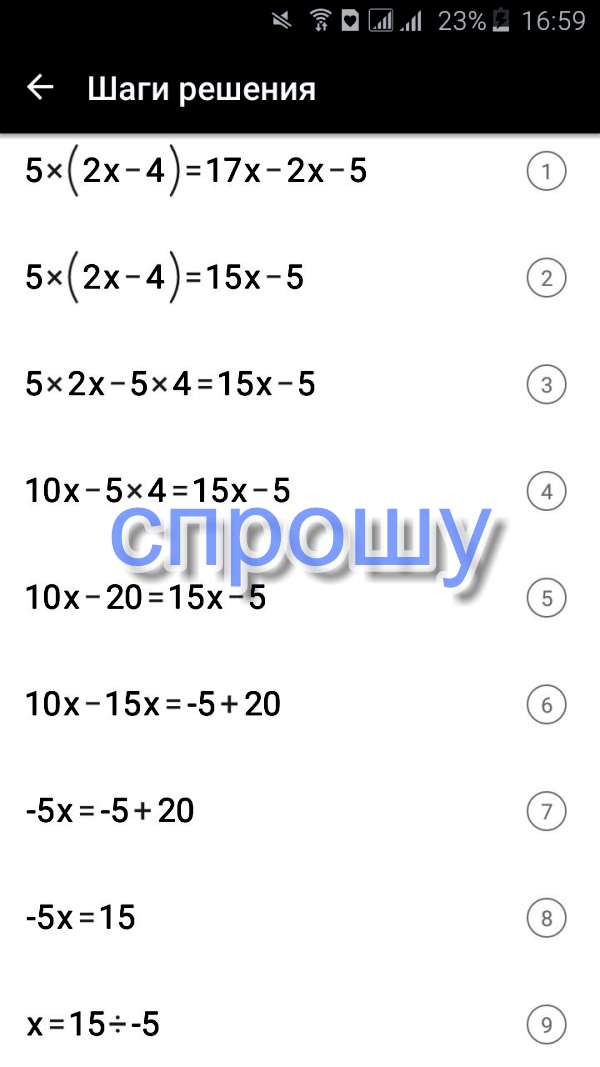View explanation of step 6
The width and height of the screenshot is (600, 1067).
pyautogui.click(x=546, y=705)
